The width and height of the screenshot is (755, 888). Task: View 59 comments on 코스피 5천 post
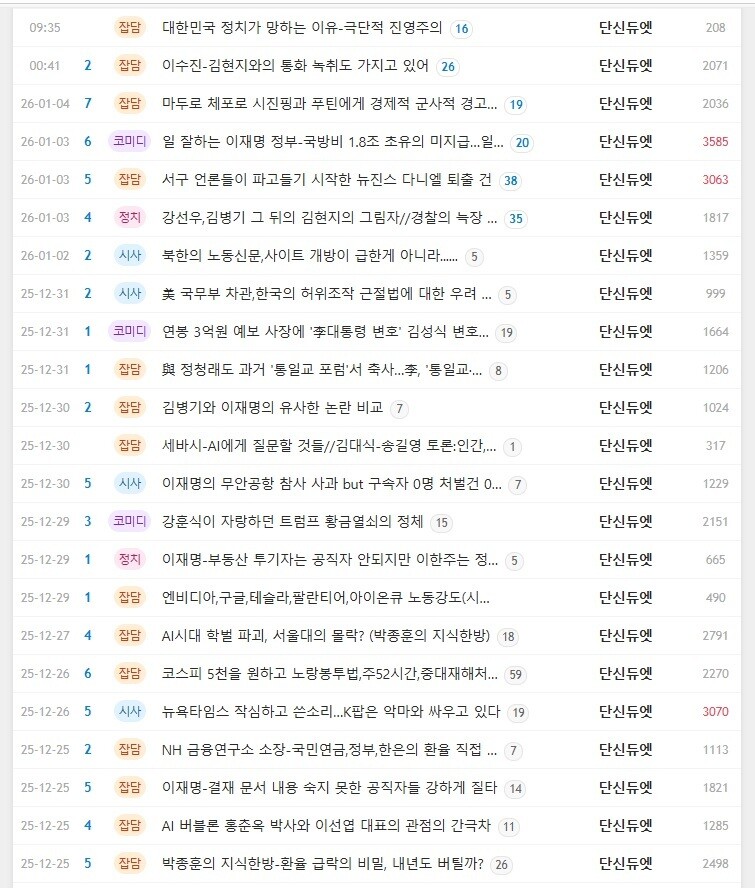coord(515,674)
